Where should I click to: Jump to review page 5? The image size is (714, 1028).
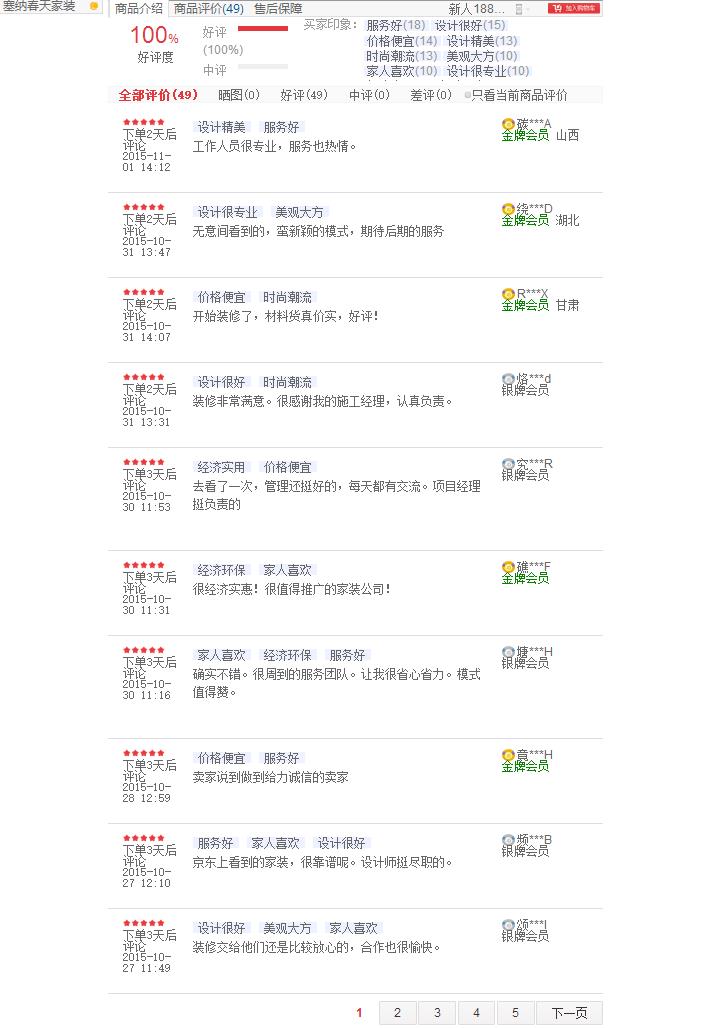[x=515, y=1013]
